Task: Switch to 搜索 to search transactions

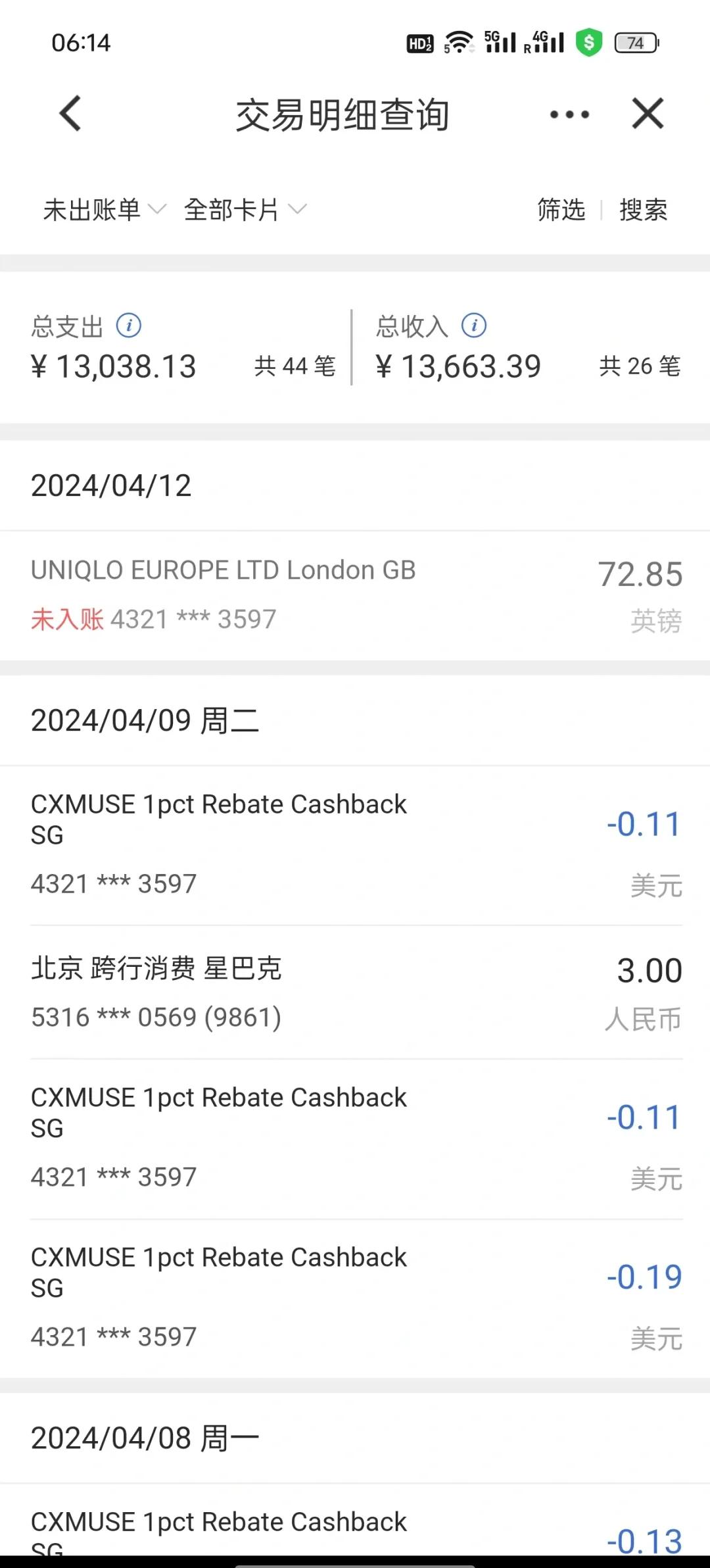Action: tap(643, 209)
